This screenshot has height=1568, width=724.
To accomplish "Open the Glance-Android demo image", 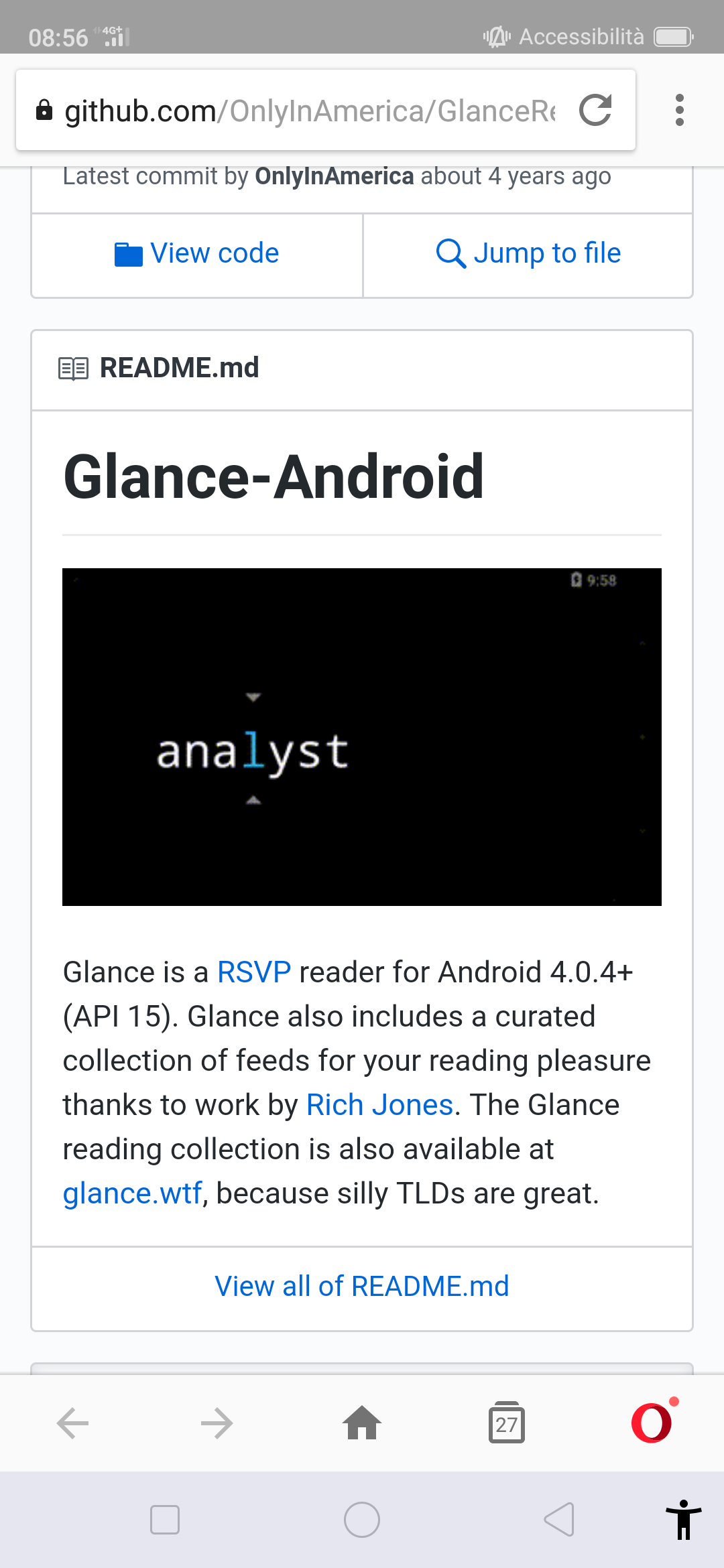I will click(x=362, y=737).
